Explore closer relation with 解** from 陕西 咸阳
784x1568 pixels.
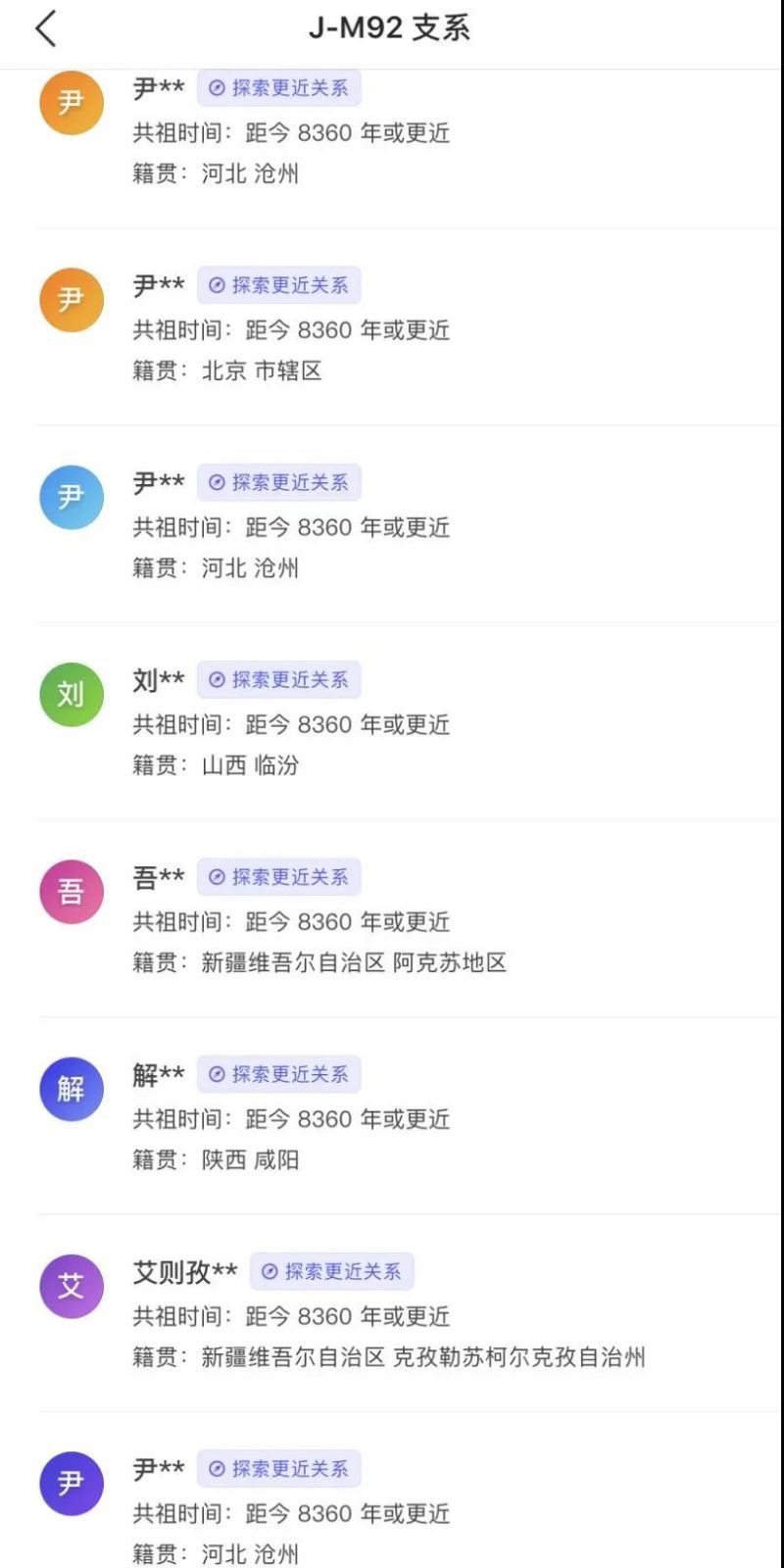[279, 1074]
